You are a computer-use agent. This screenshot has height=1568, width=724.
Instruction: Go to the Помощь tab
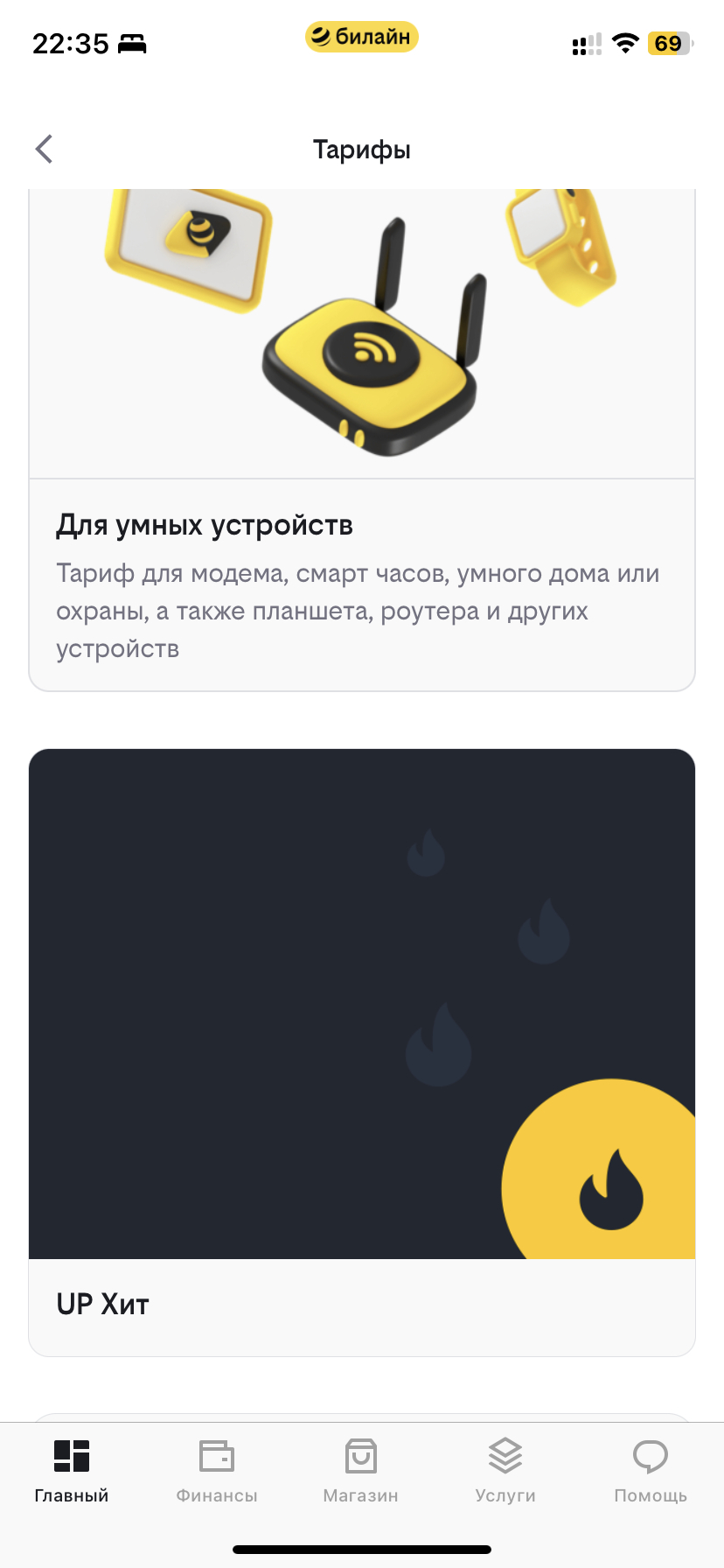tap(651, 1470)
